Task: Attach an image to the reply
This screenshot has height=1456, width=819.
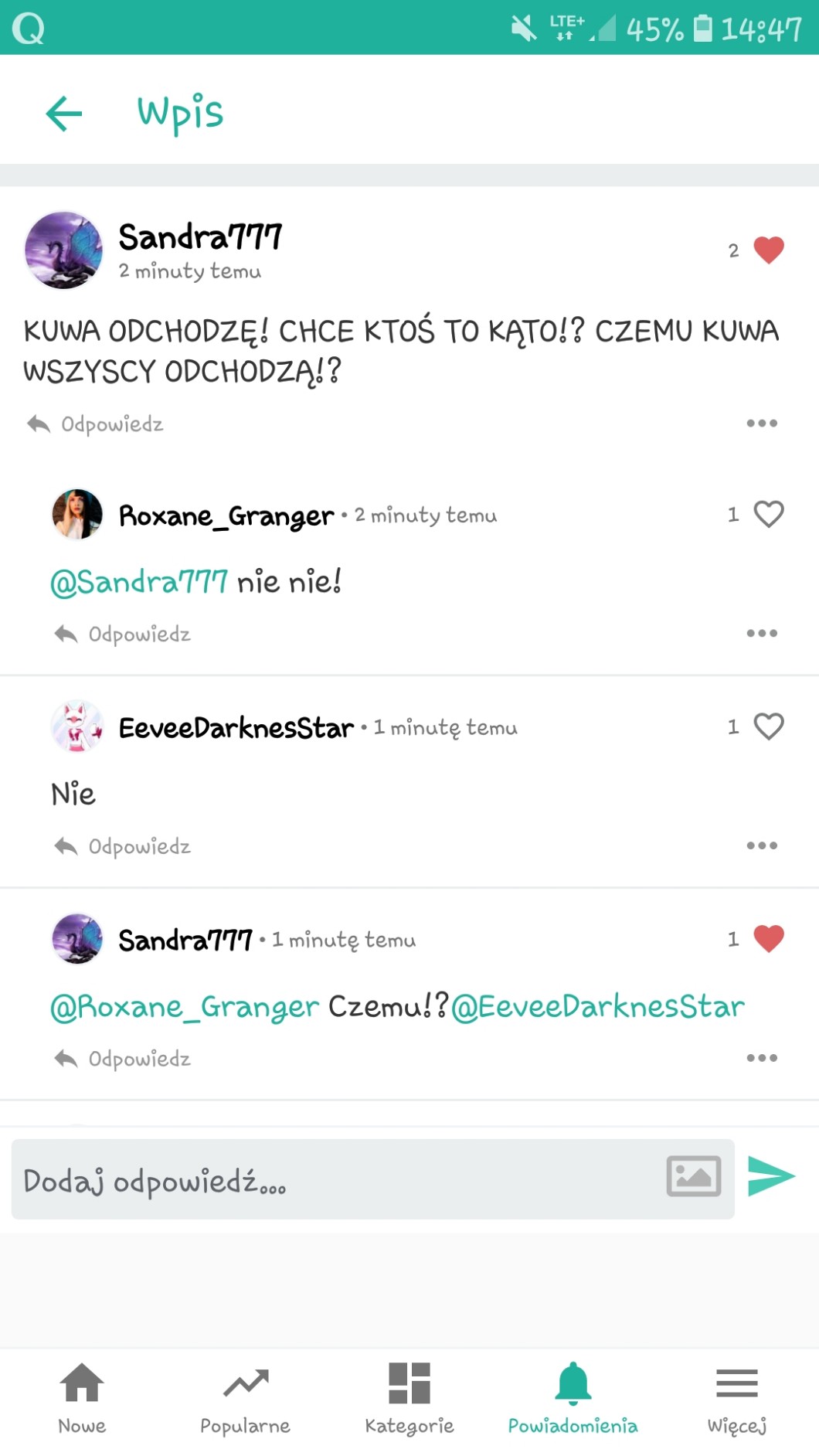Action: point(693,1177)
